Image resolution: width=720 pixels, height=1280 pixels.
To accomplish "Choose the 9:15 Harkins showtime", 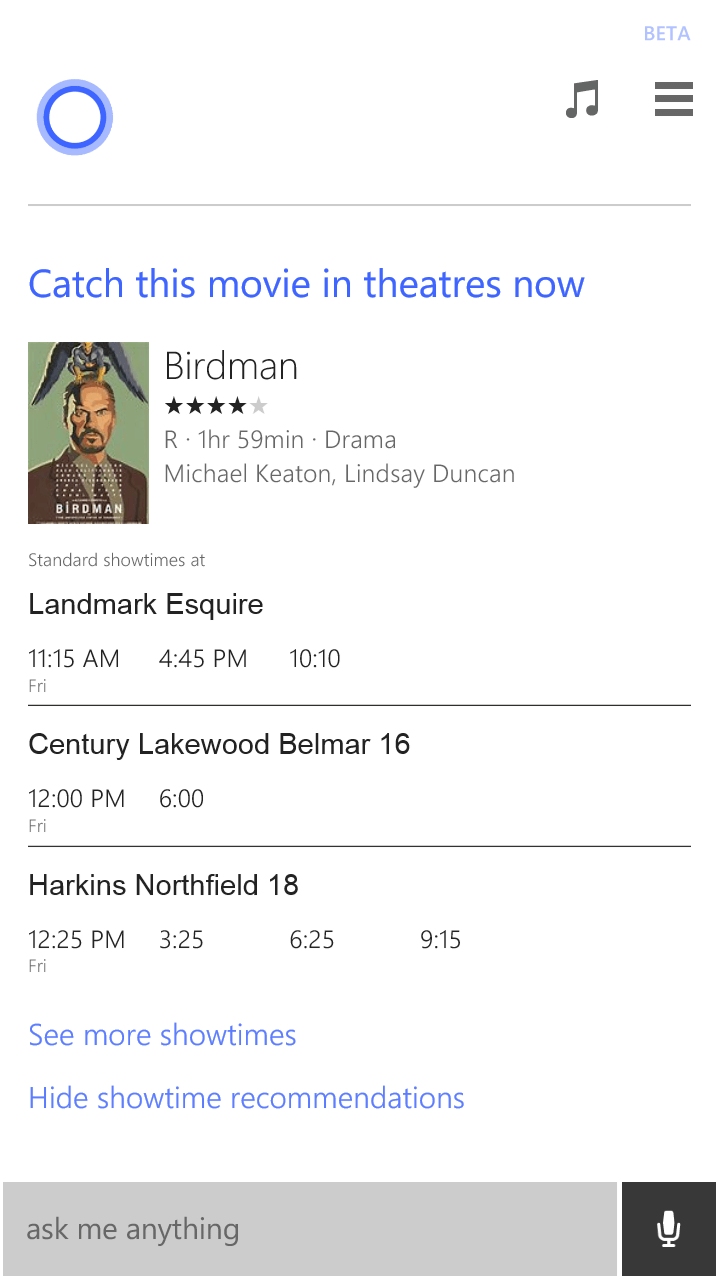I will 440,940.
